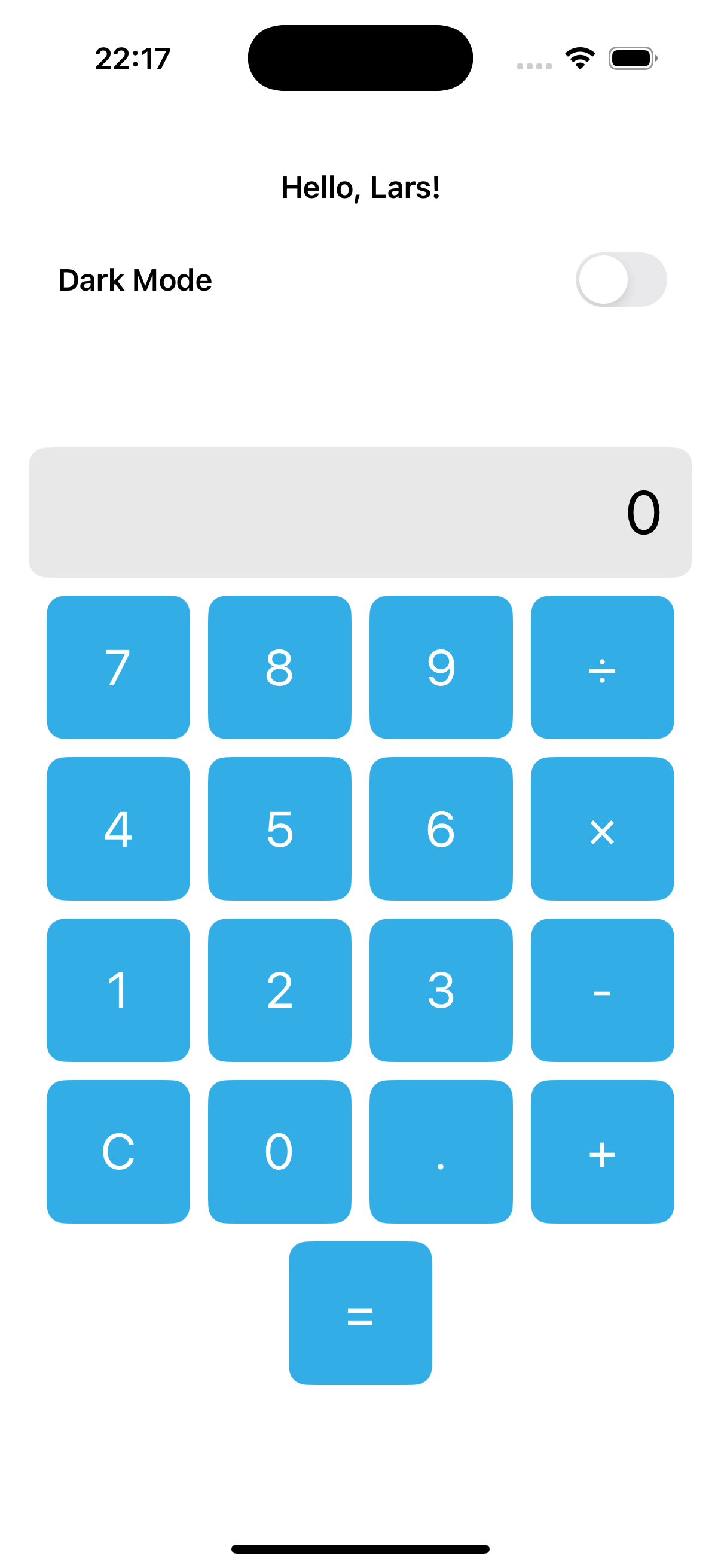
Task: Select the calculator result display
Action: [360, 510]
